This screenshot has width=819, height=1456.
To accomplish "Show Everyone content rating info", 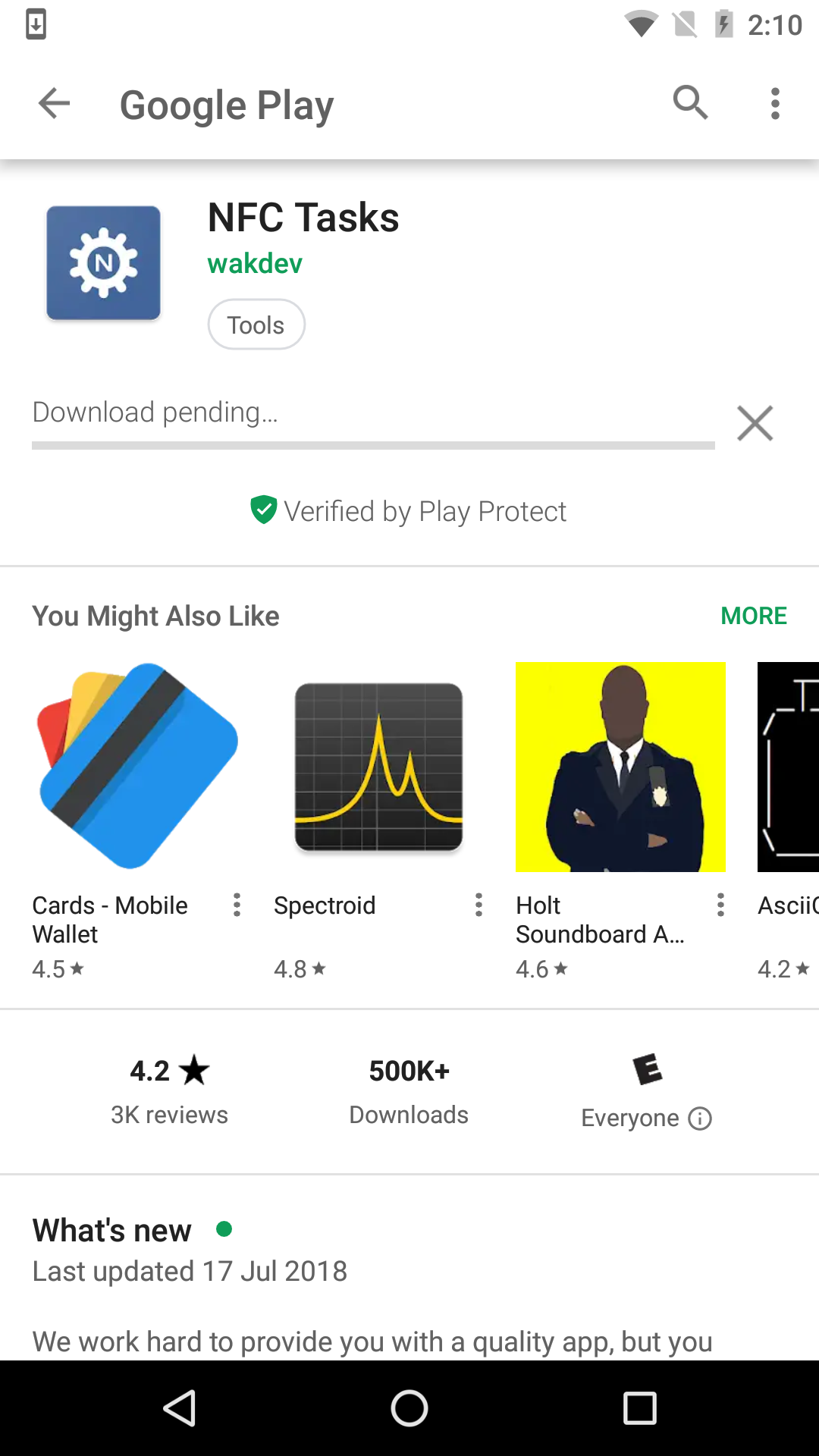I will [699, 1119].
